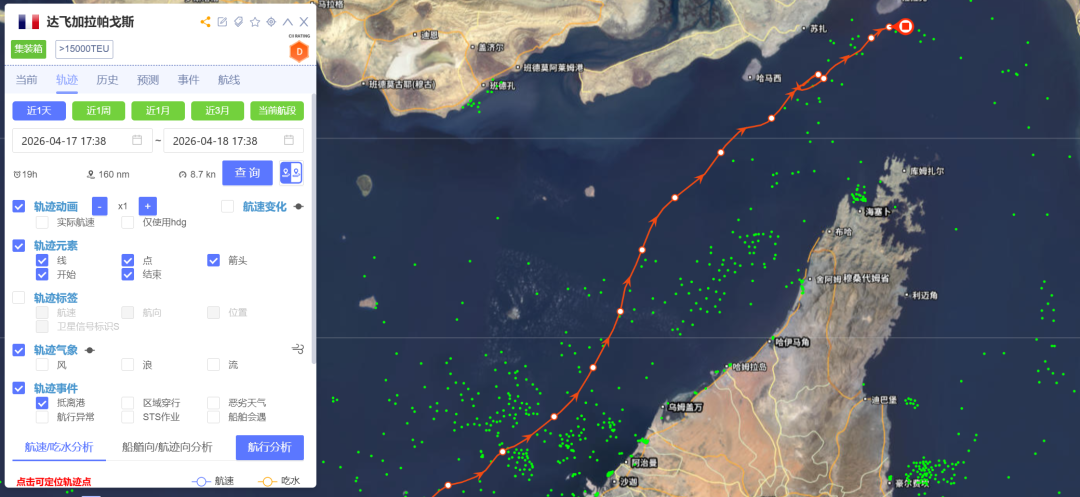The image size is (1080, 497).
Task: Collapse the vessel panel with up chevron
Action: 288,22
